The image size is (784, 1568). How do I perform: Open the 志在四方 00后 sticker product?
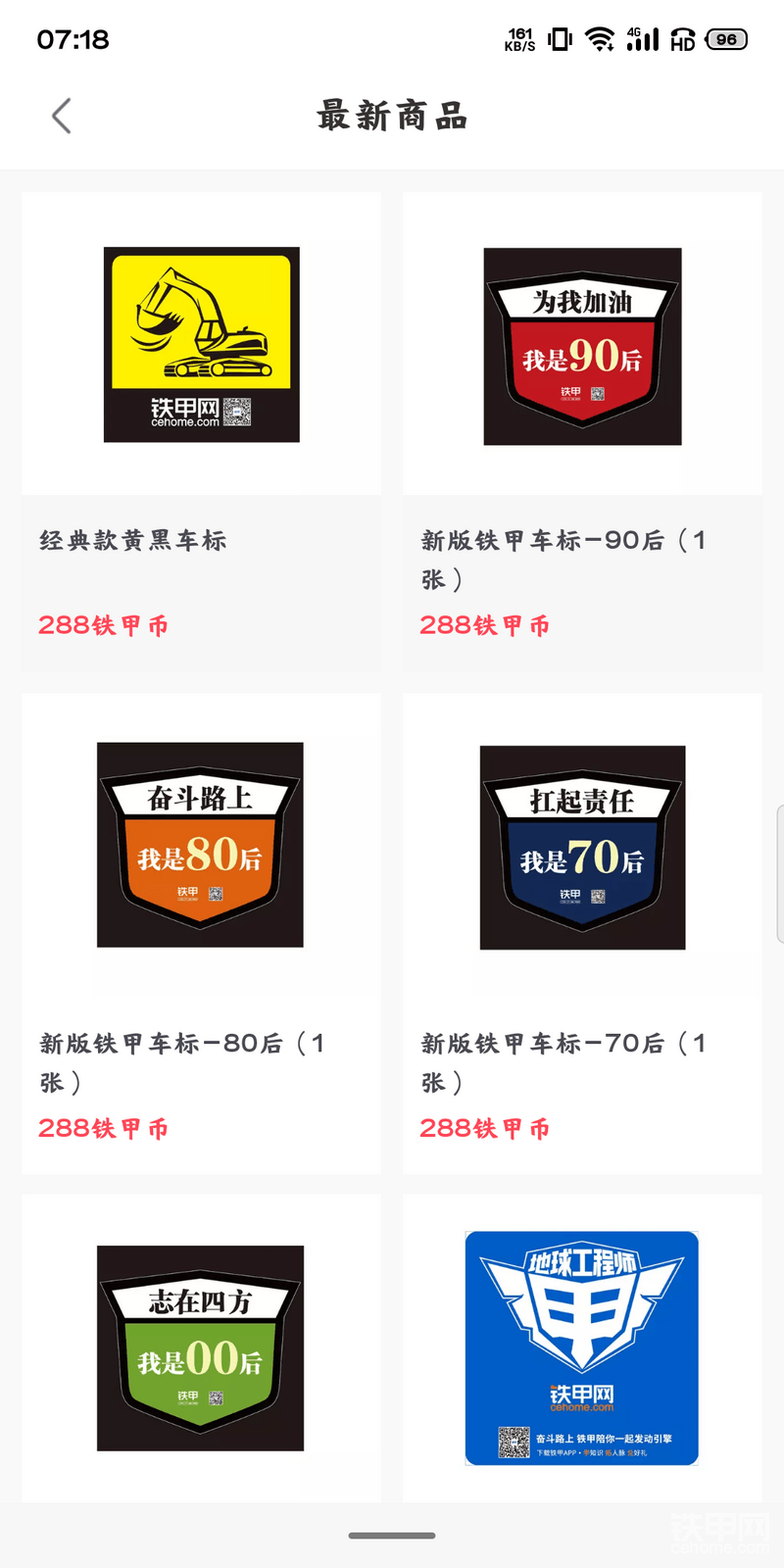pos(200,1347)
